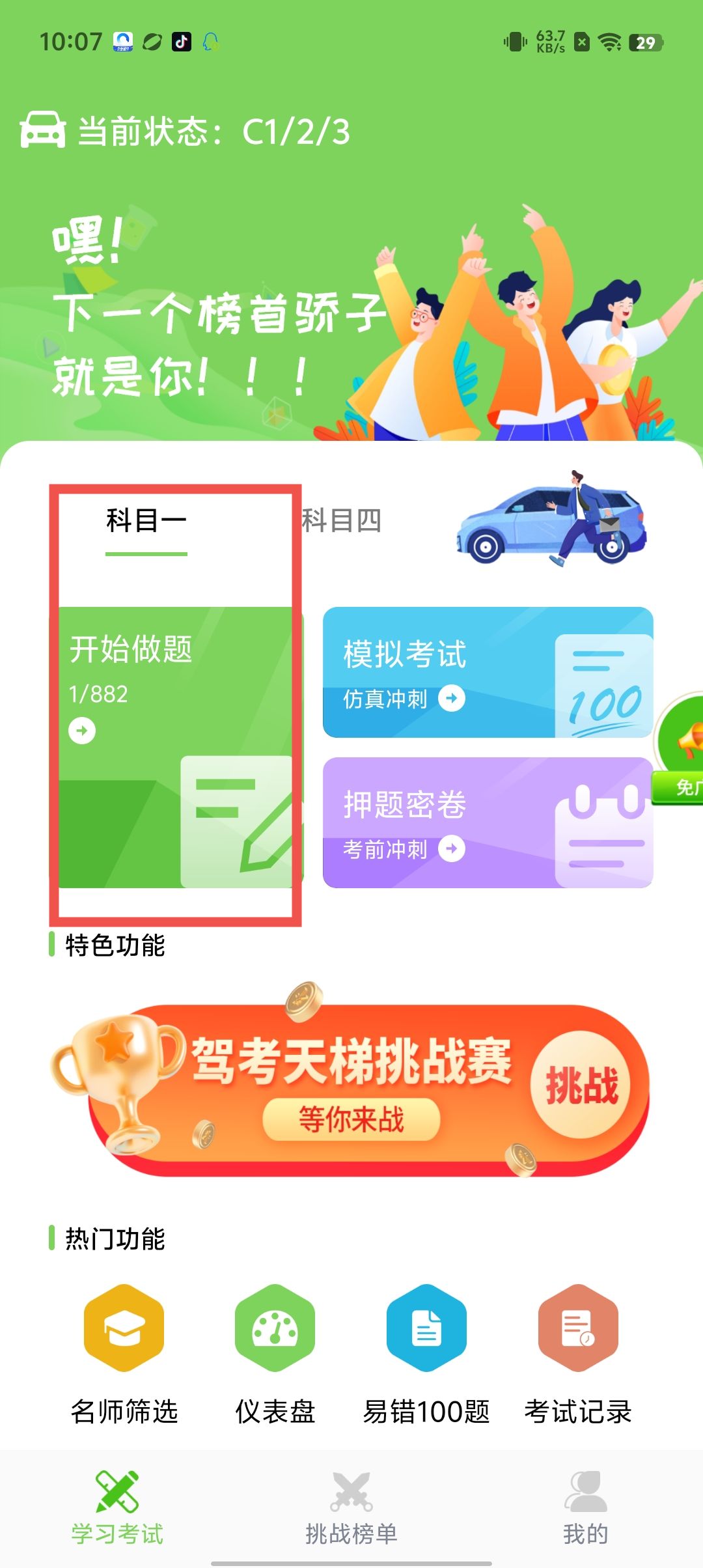Open the 押题密卷 card

click(487, 822)
